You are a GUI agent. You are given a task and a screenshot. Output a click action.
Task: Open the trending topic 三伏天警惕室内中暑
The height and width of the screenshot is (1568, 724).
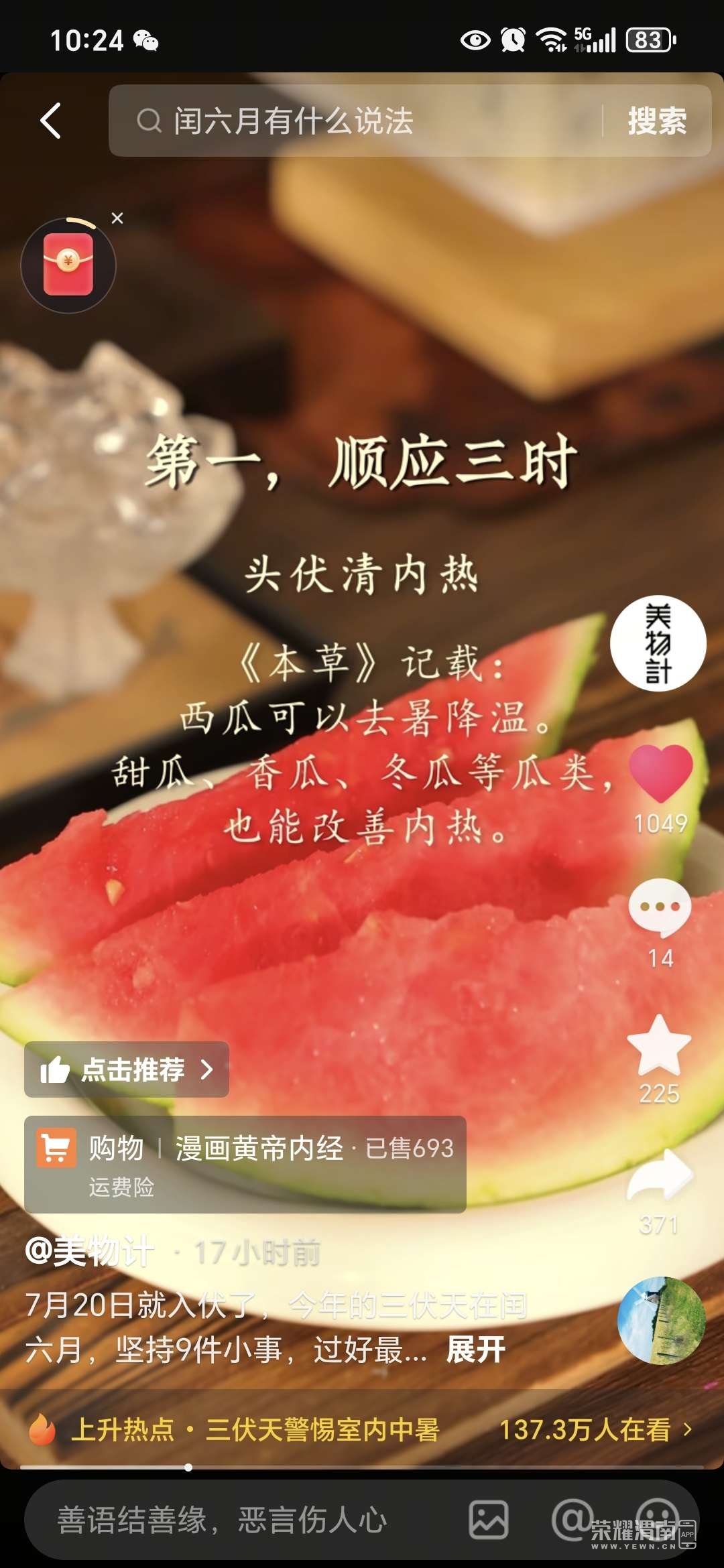(322, 1429)
